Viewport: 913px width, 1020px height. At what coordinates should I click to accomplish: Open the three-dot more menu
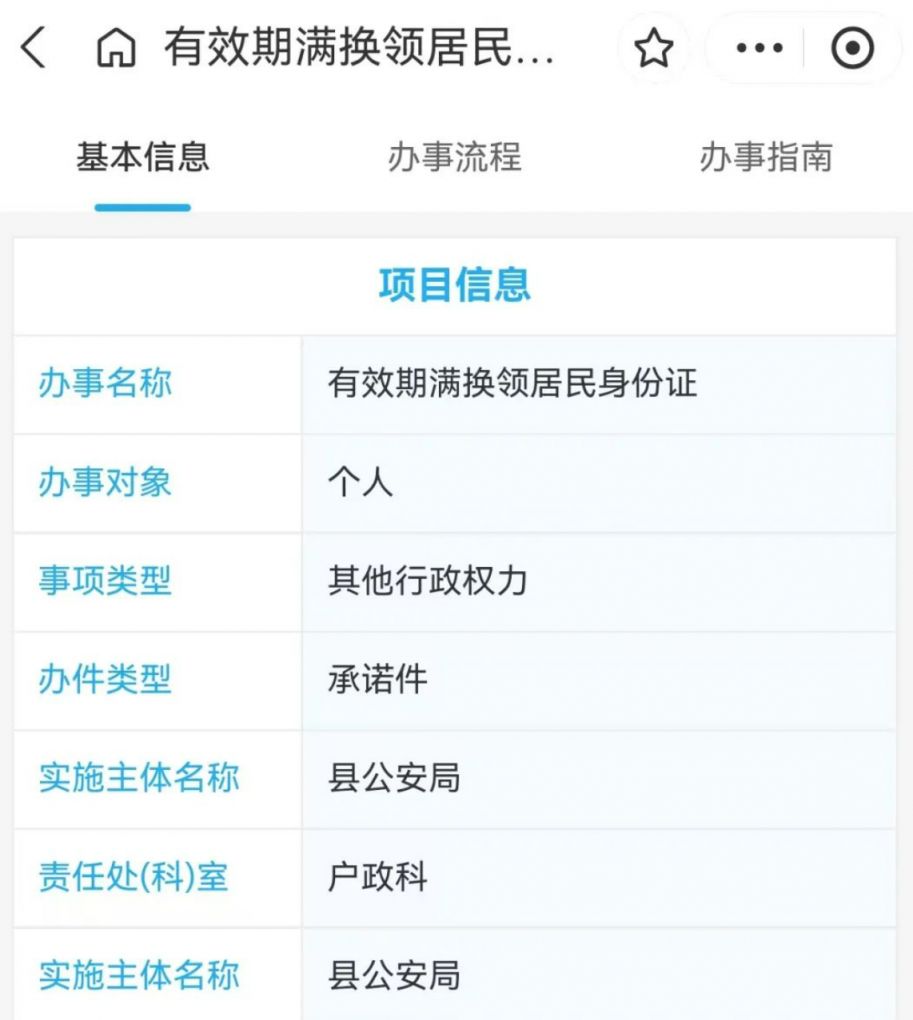pyautogui.click(x=758, y=49)
